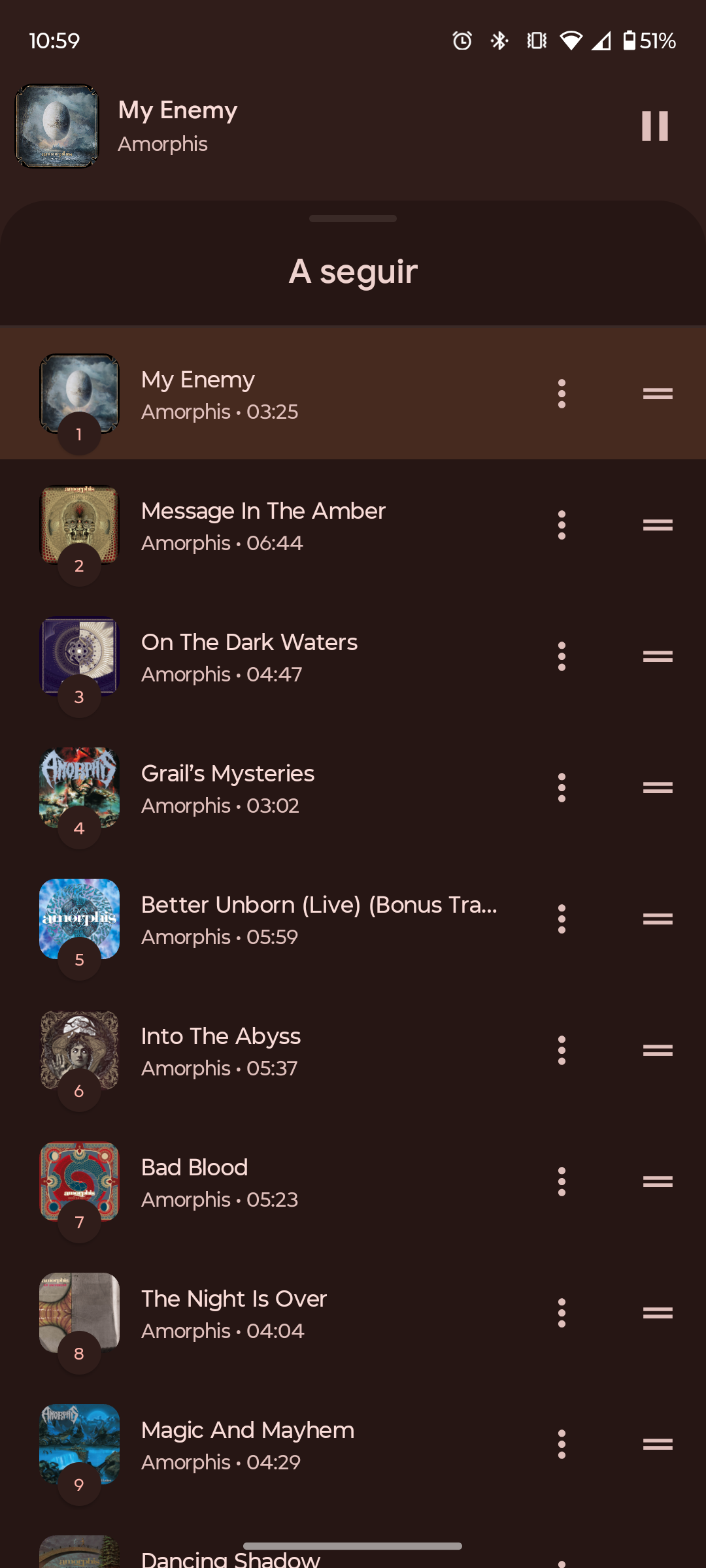
Task: Tap the queue sheet drag handle
Action: pyautogui.click(x=353, y=219)
